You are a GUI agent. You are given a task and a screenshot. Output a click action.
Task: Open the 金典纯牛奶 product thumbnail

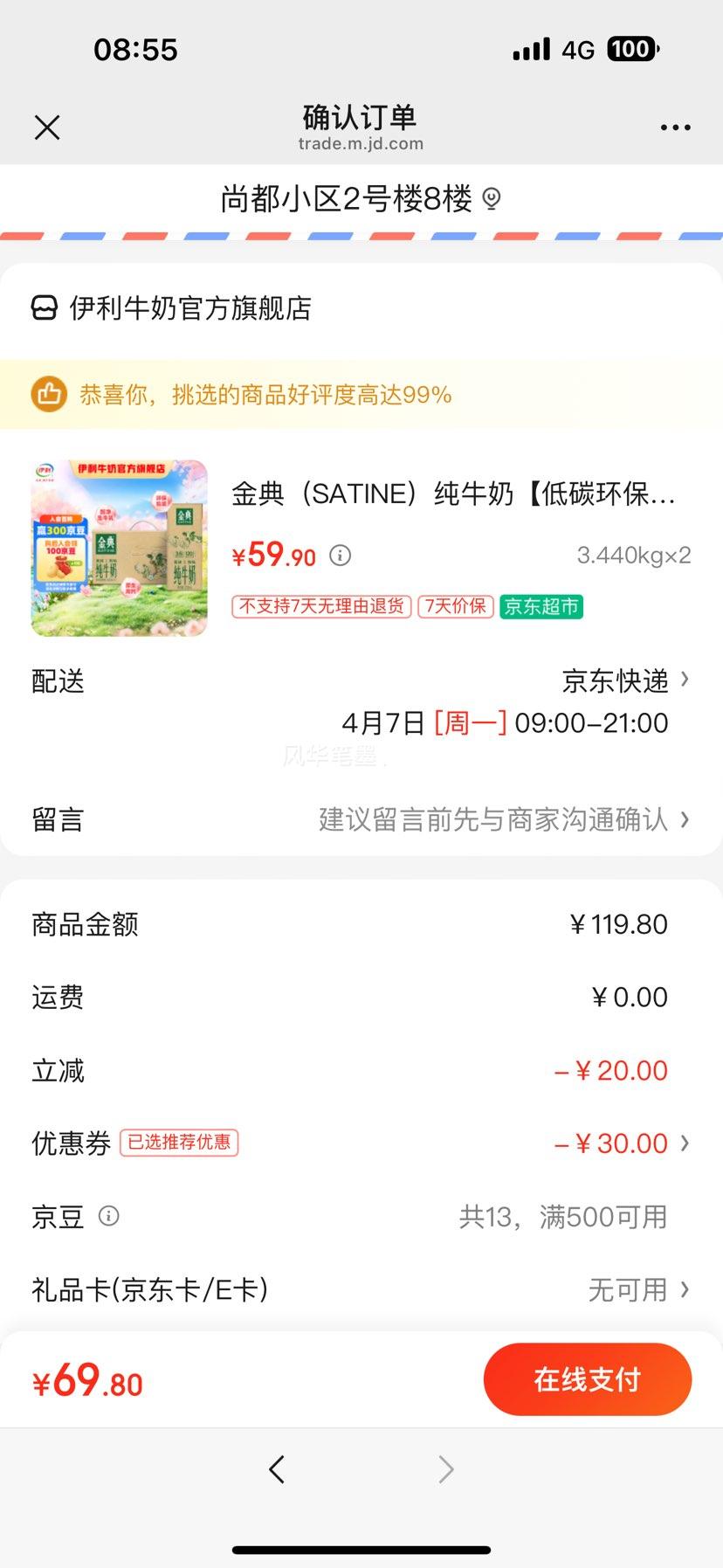[119, 548]
